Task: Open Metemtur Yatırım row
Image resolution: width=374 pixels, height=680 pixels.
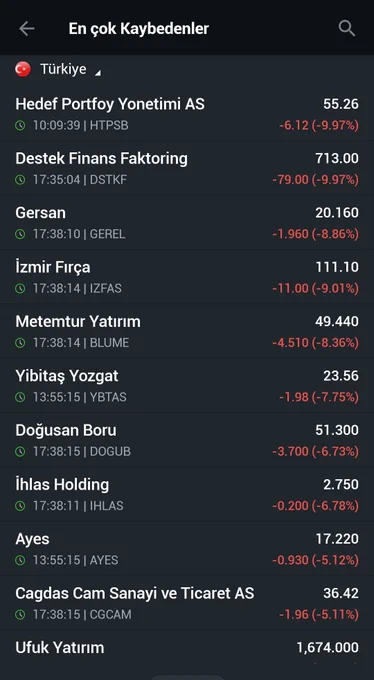Action: click(187, 331)
